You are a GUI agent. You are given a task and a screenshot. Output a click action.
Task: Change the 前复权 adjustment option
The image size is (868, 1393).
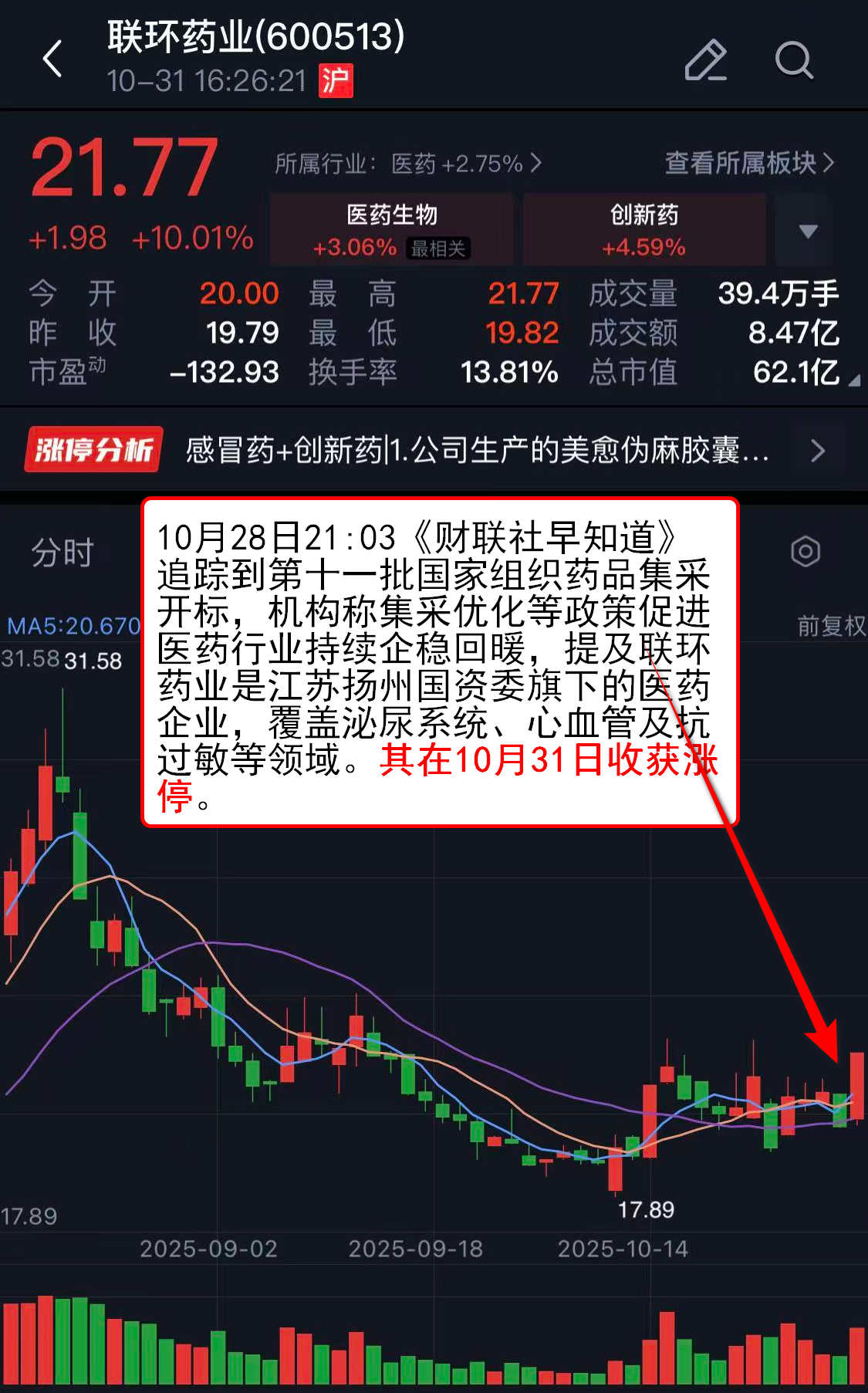(x=831, y=626)
